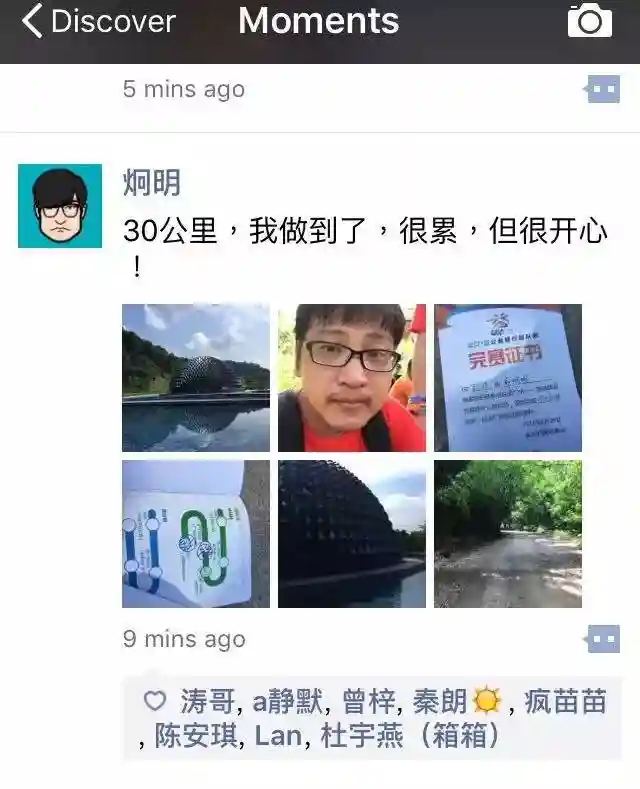Open the selfie photo with glasses
Viewport: 640px width, 789px height.
[x=352, y=378]
